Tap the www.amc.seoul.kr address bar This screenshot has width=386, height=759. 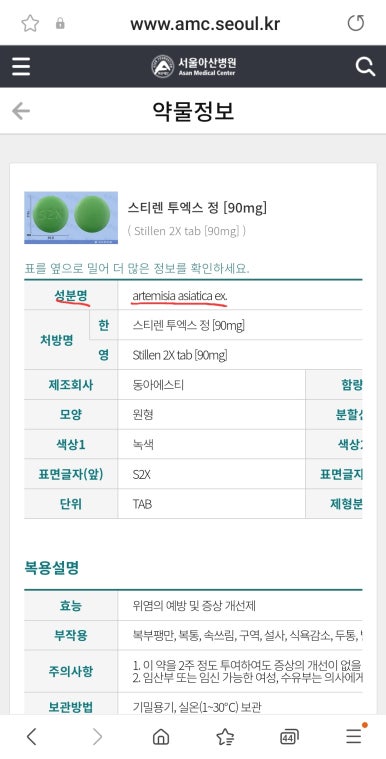click(x=205, y=23)
